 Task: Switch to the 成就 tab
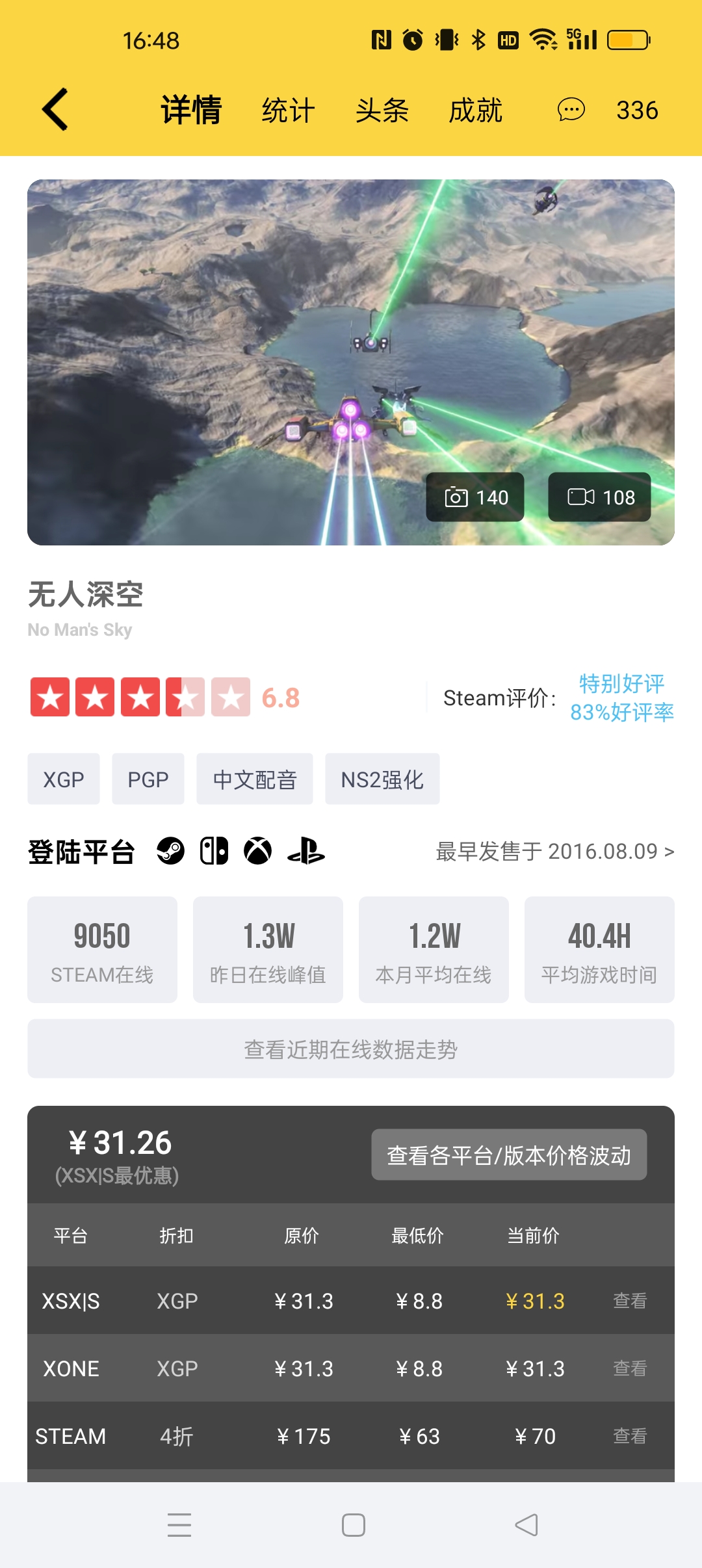pos(475,110)
